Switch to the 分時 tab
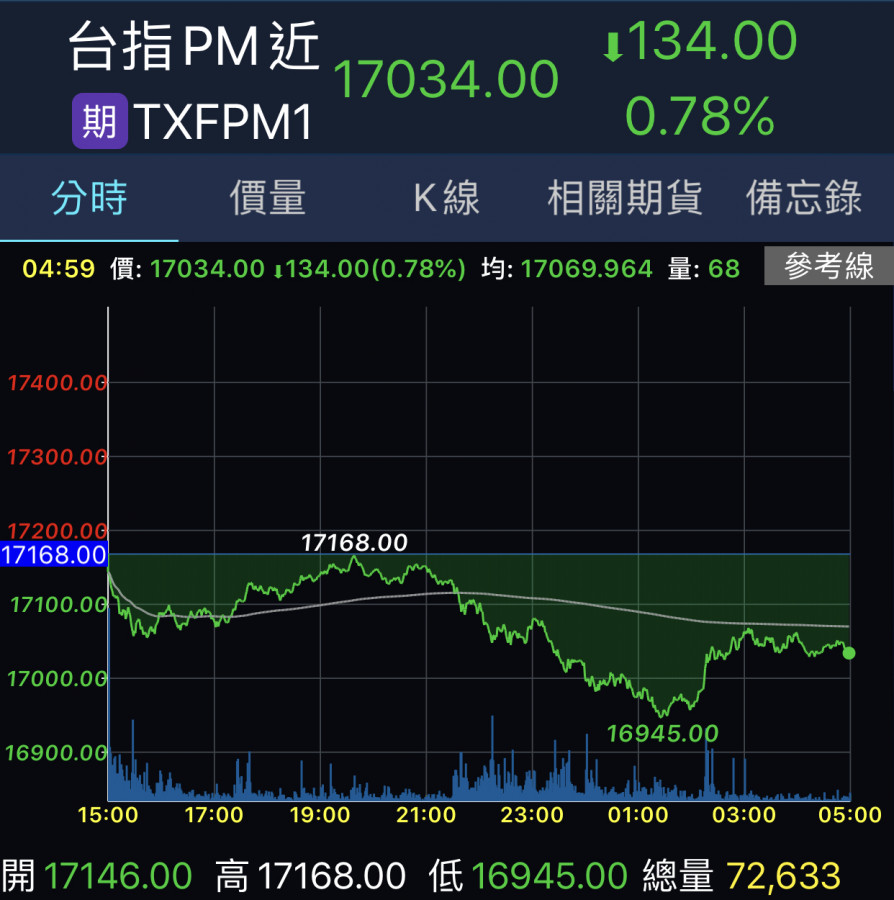Viewport: 894px width, 900px height. (x=90, y=198)
